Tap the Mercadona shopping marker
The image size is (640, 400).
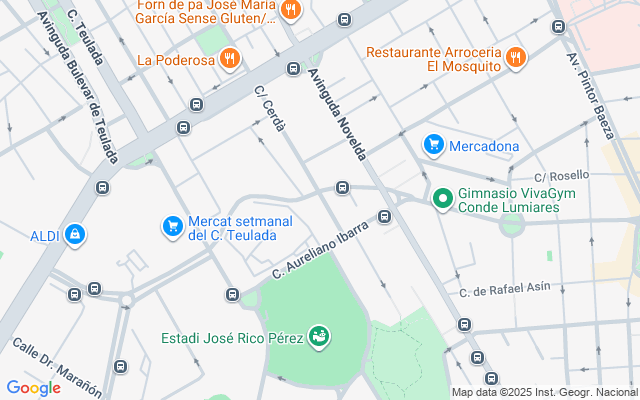pos(434,146)
